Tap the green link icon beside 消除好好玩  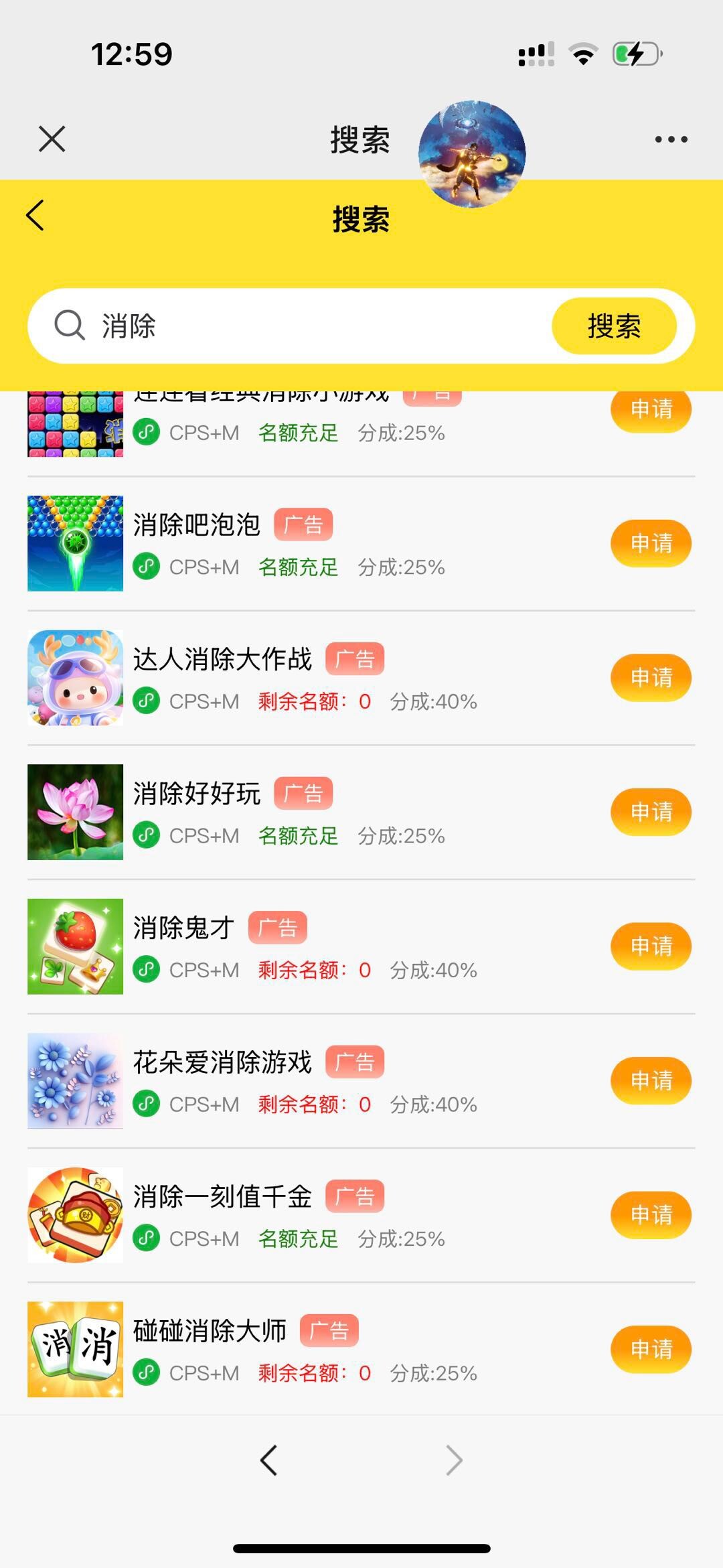[x=146, y=835]
